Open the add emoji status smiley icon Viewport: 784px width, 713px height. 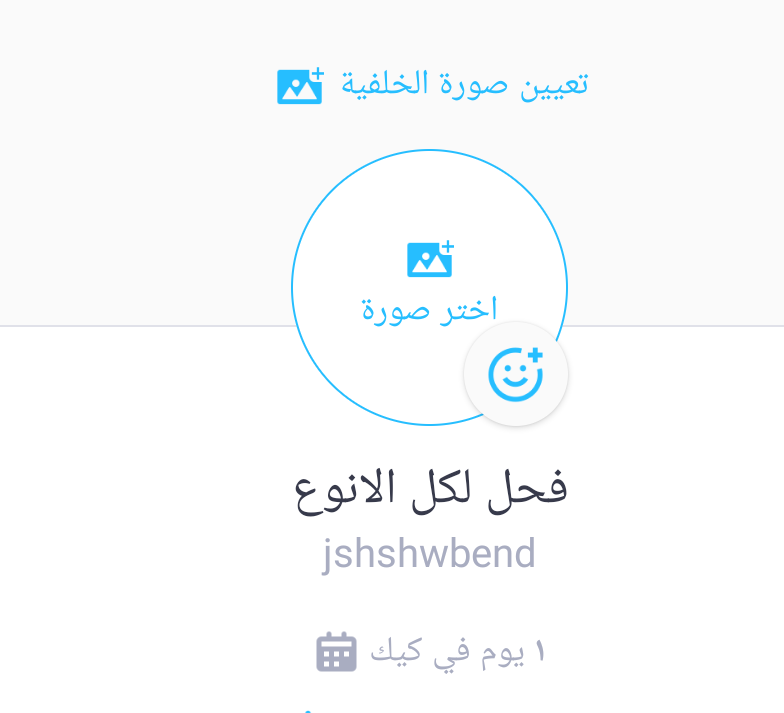coord(516,374)
